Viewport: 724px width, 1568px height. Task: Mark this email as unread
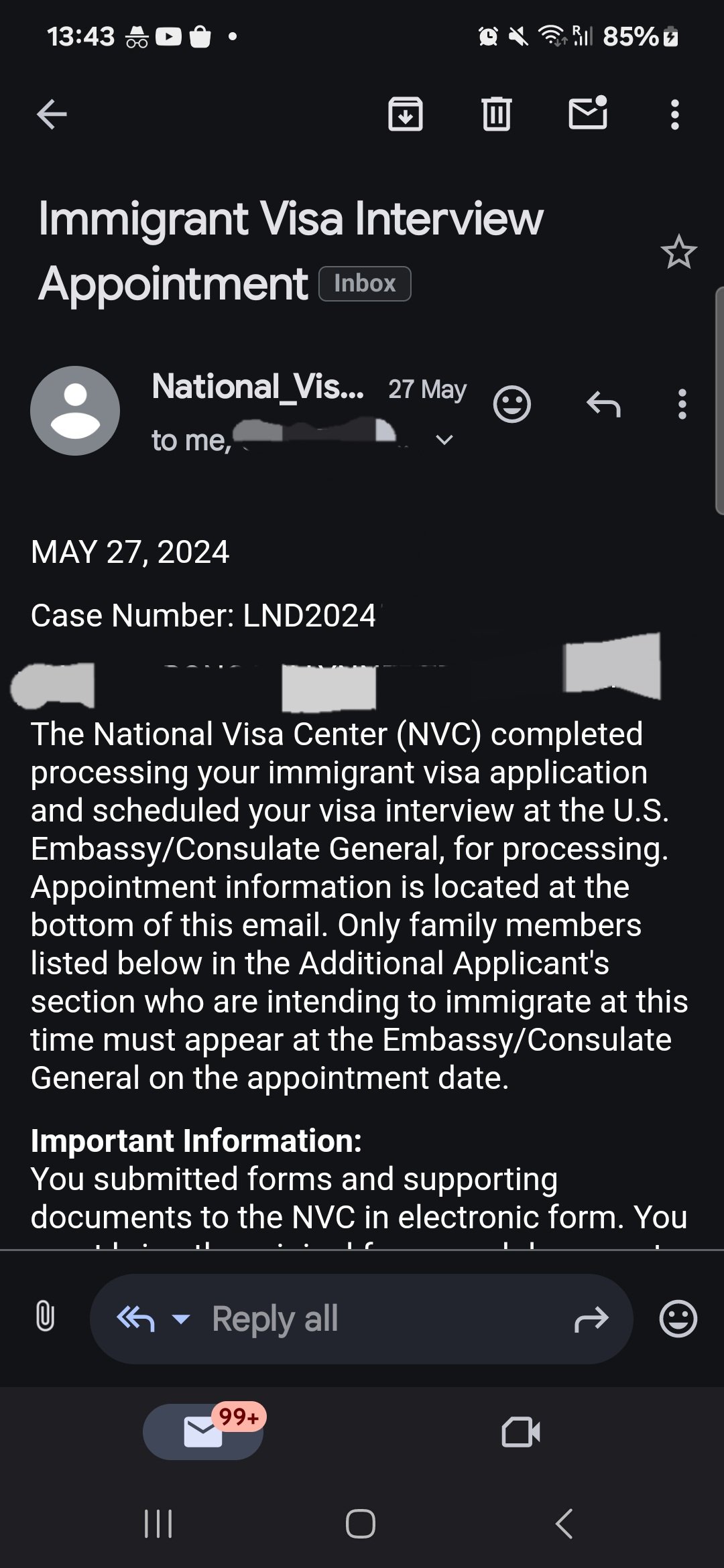588,112
